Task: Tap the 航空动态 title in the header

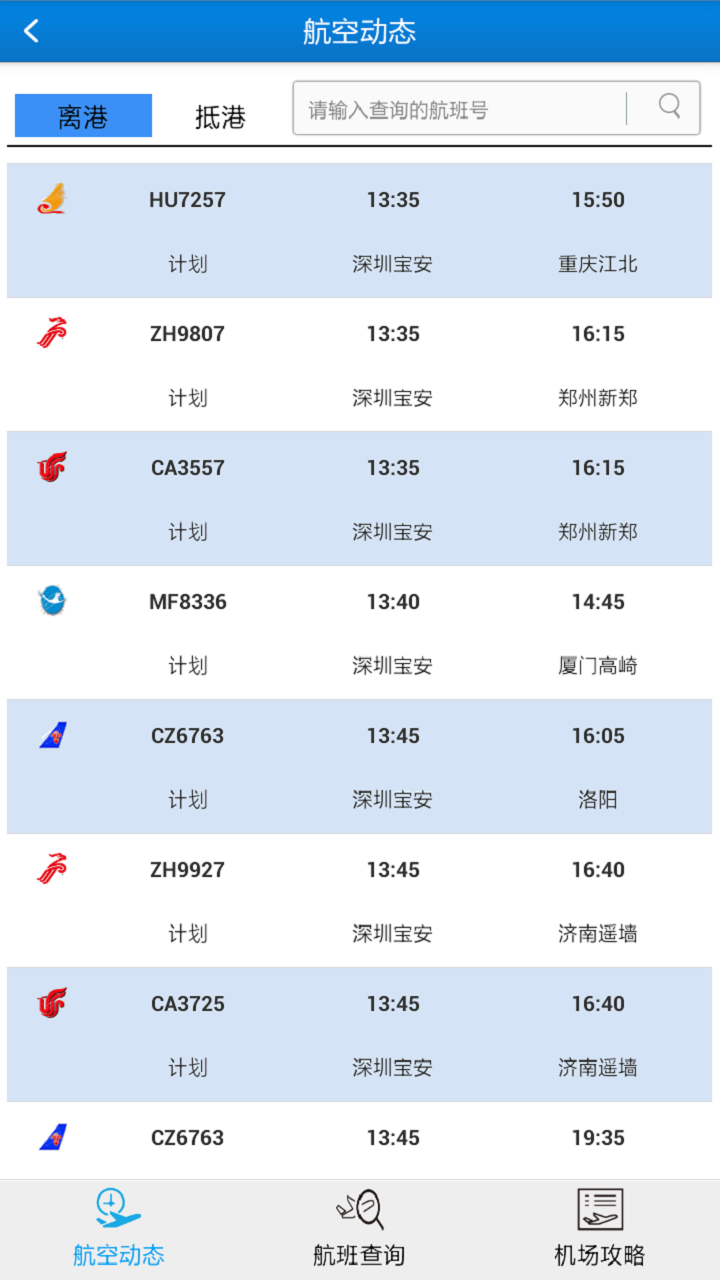Action: [x=360, y=31]
